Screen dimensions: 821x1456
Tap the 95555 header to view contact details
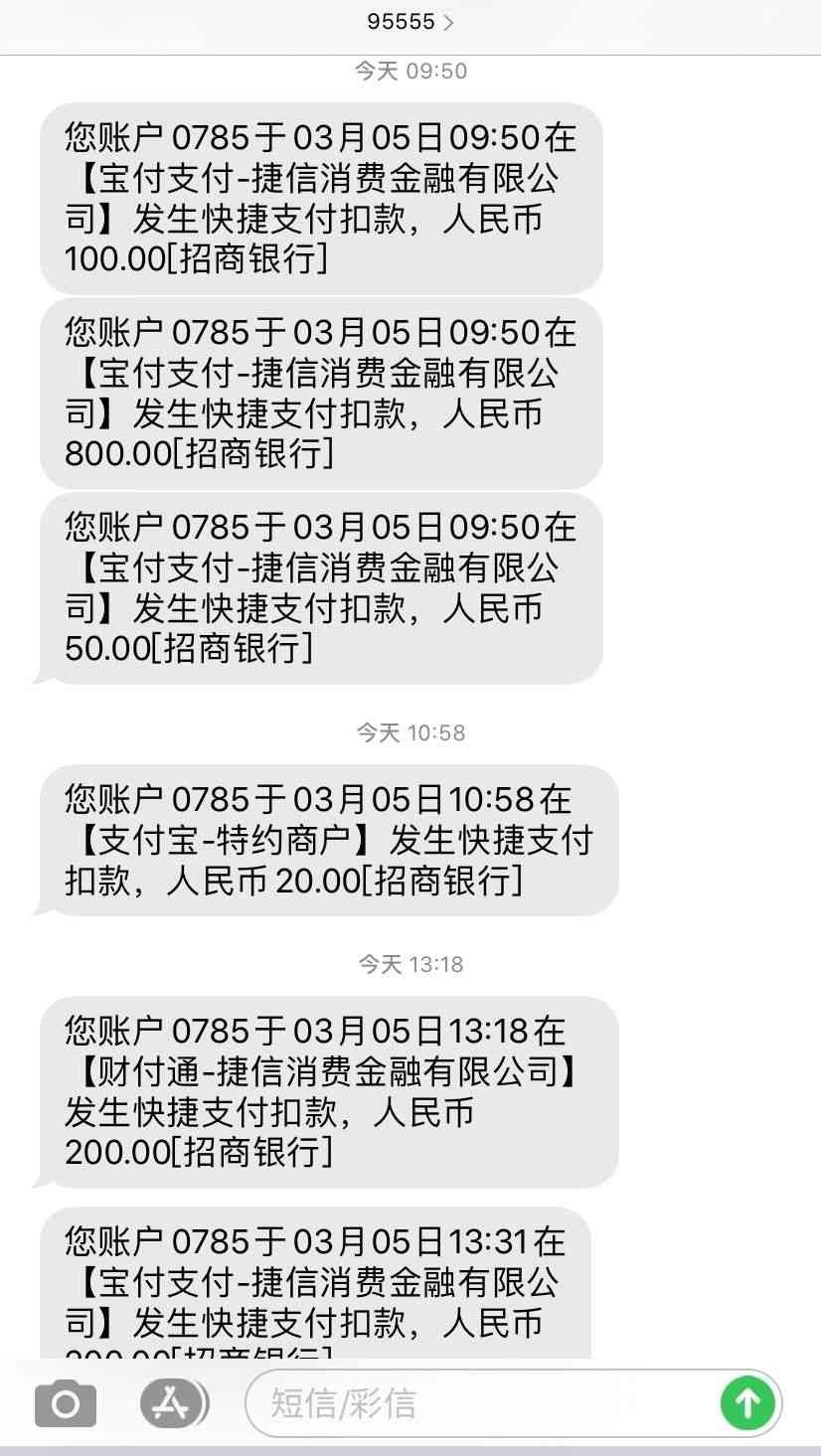click(401, 21)
